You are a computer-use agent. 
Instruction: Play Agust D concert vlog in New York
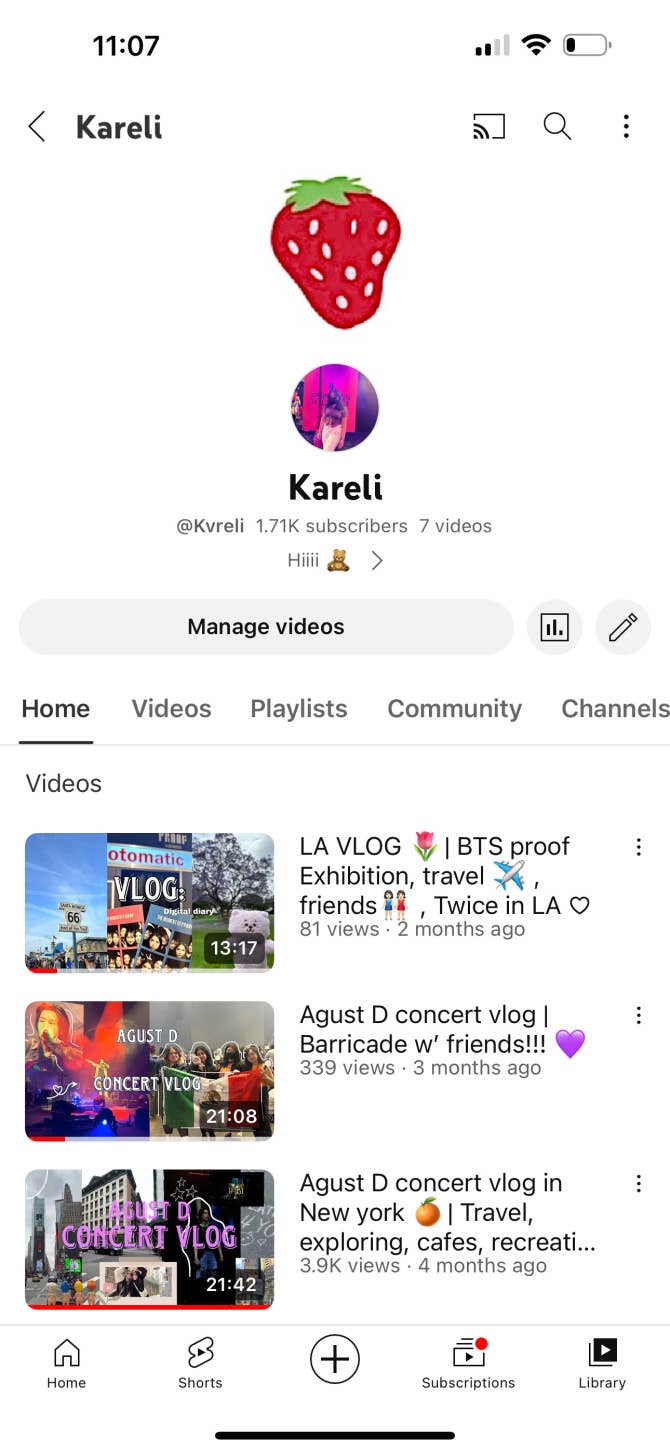[149, 1238]
